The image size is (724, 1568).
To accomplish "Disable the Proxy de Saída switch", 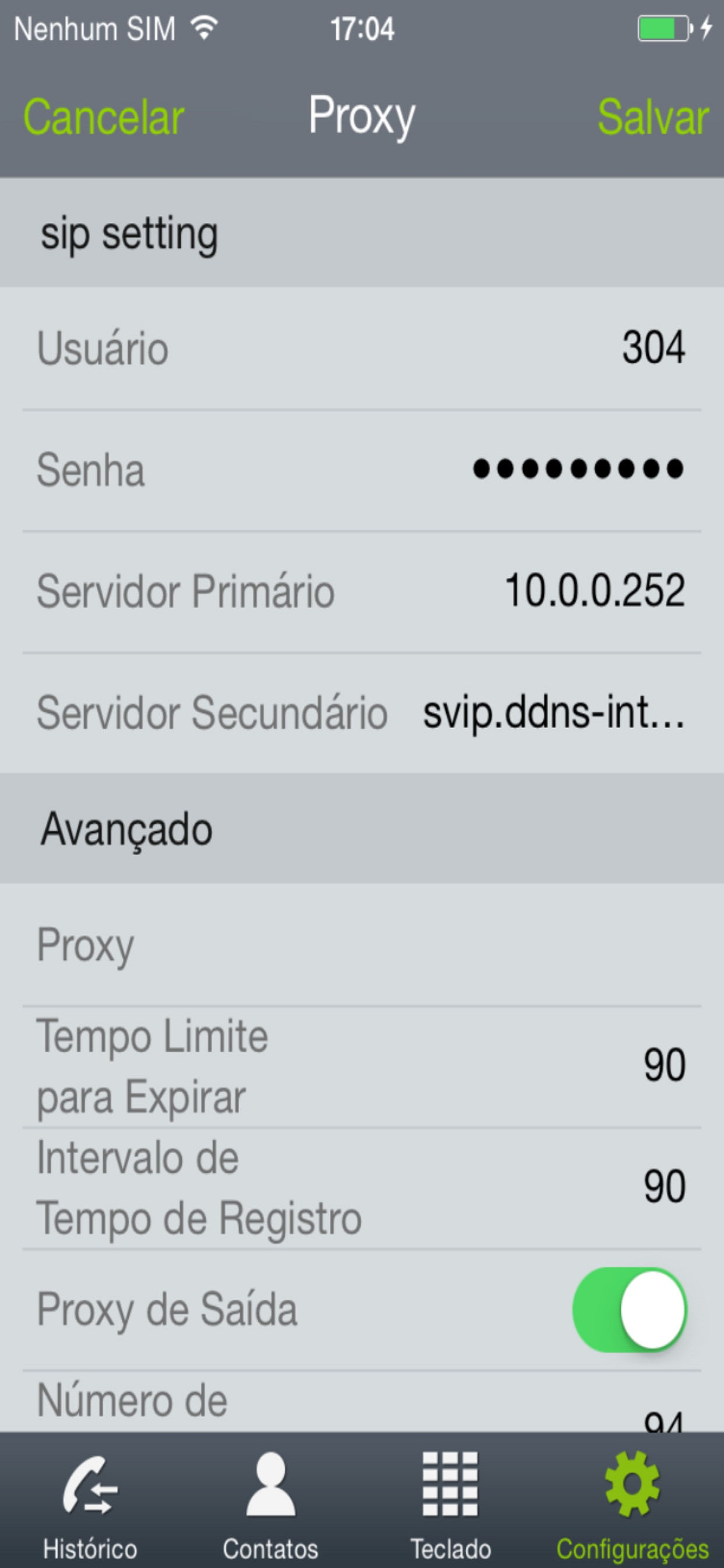I will coord(630,1310).
